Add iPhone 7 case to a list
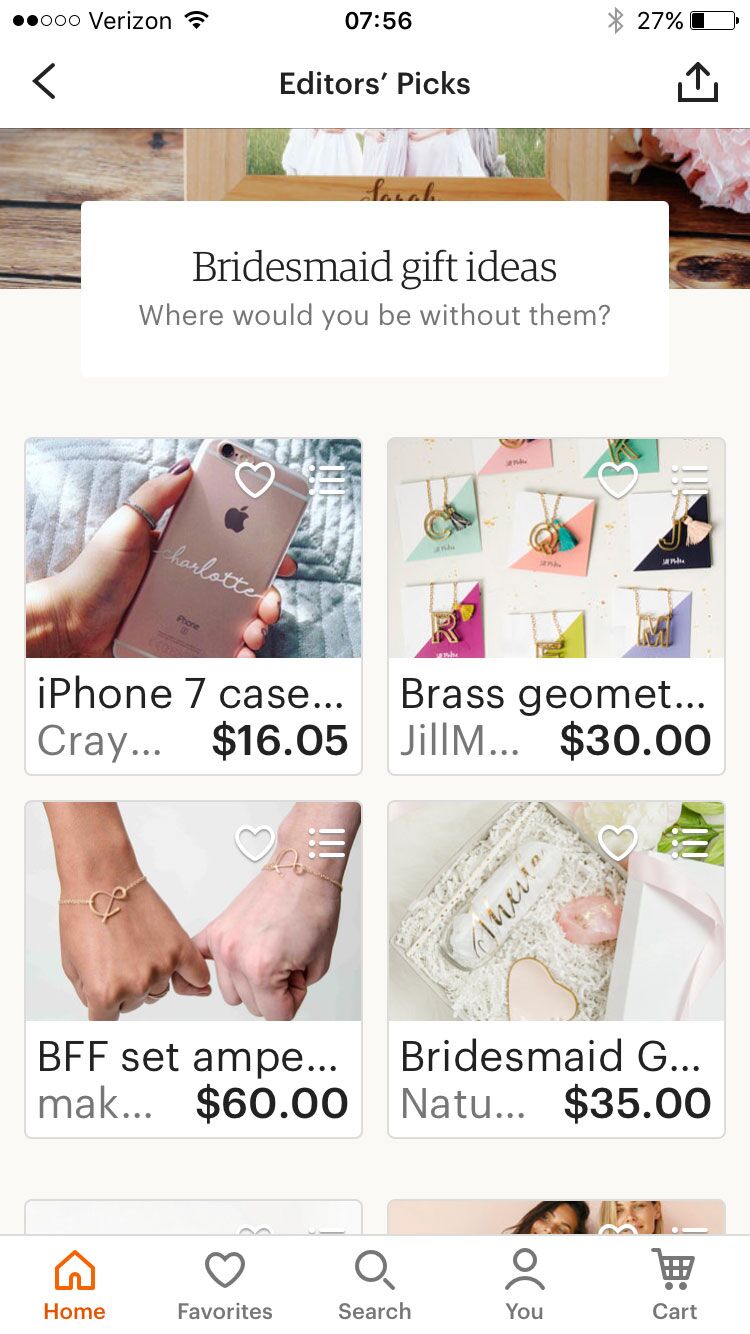750x1334 pixels. [x=327, y=480]
